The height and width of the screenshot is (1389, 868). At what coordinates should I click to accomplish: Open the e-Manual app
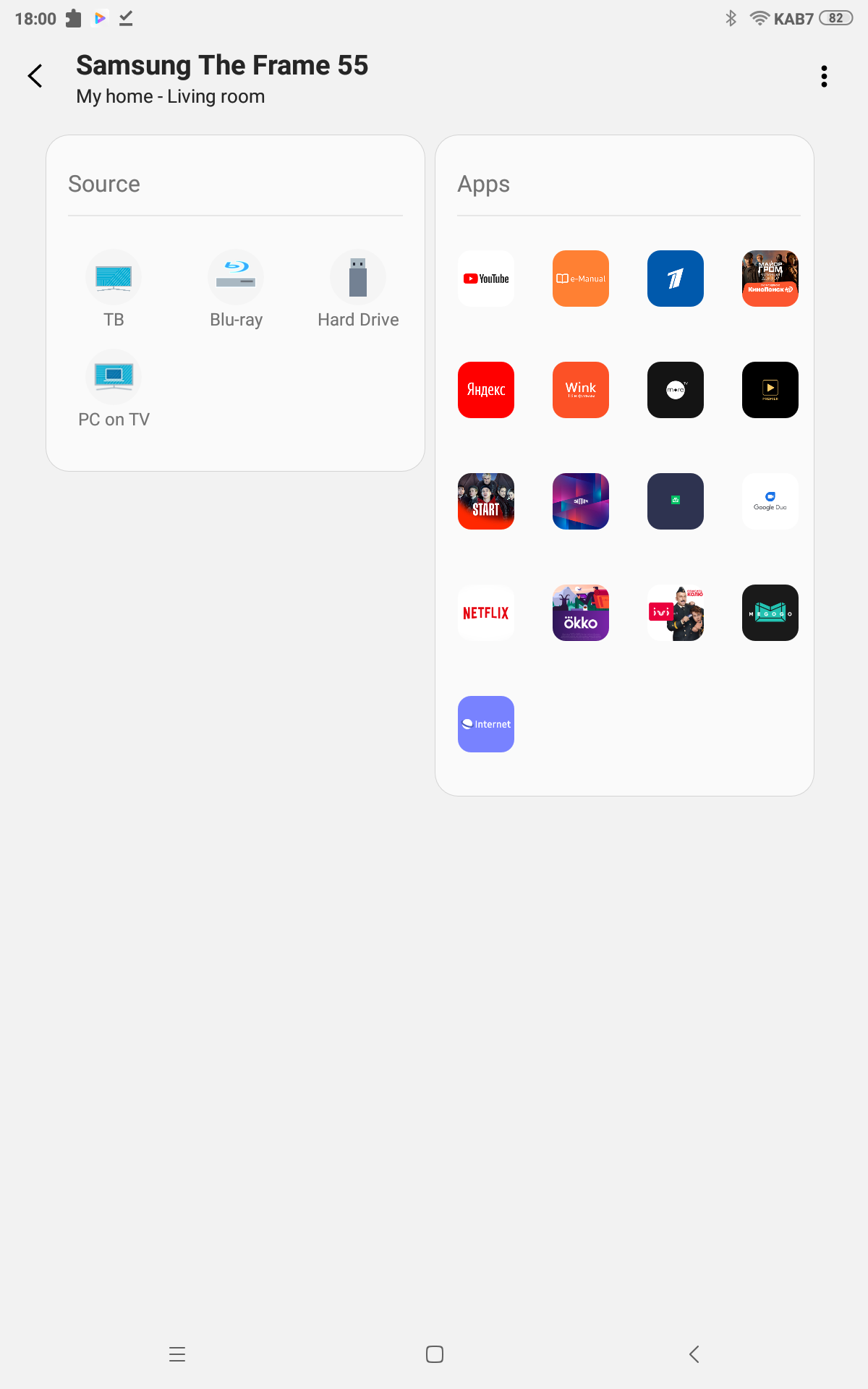(581, 279)
